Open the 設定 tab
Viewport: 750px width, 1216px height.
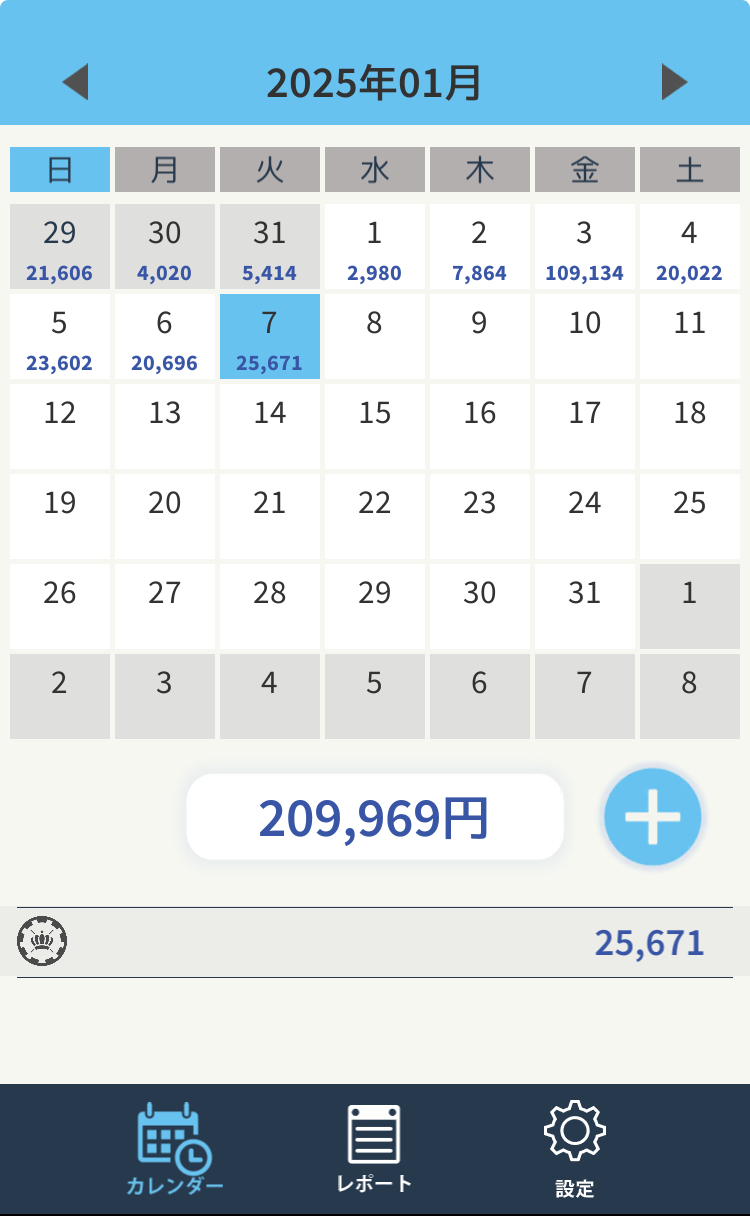click(575, 1148)
